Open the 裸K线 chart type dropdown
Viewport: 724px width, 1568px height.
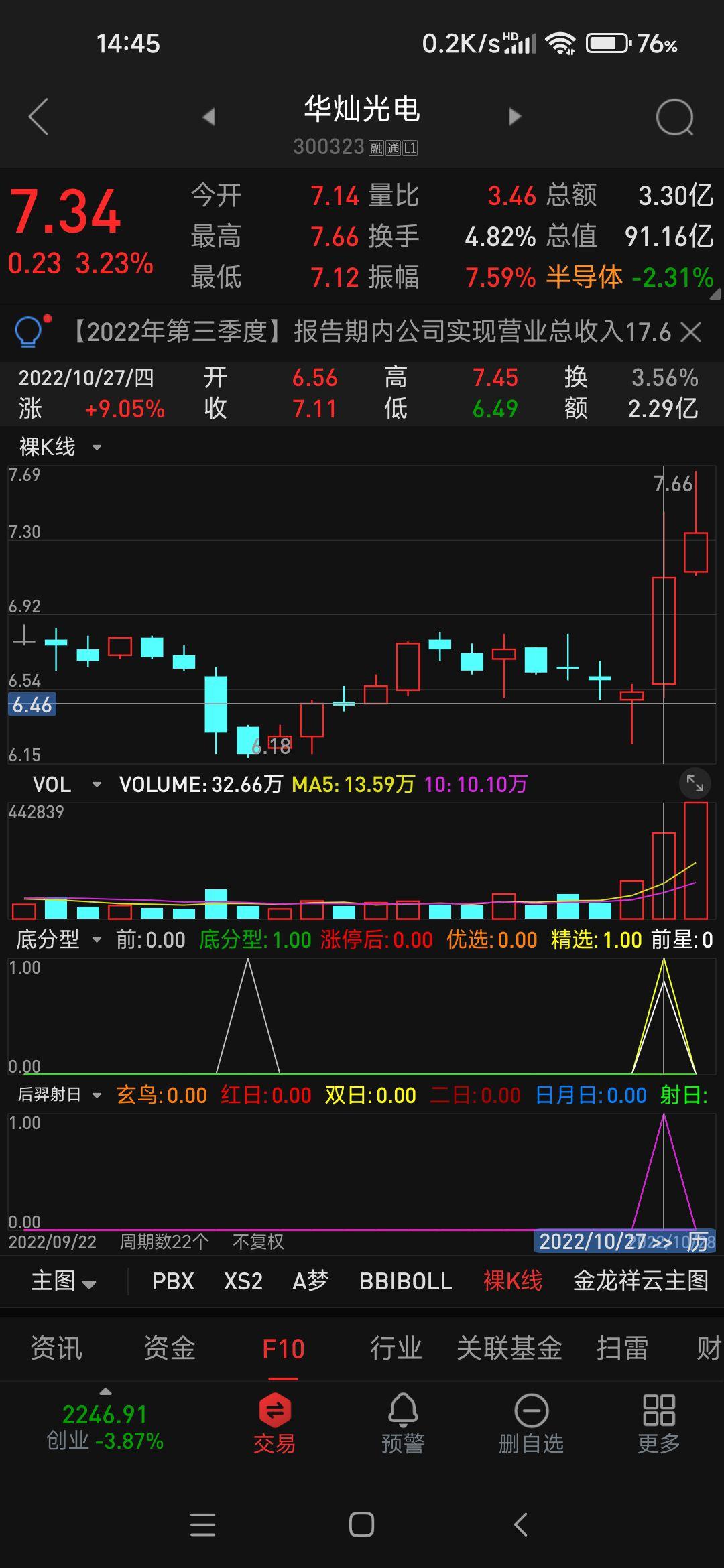60,447
